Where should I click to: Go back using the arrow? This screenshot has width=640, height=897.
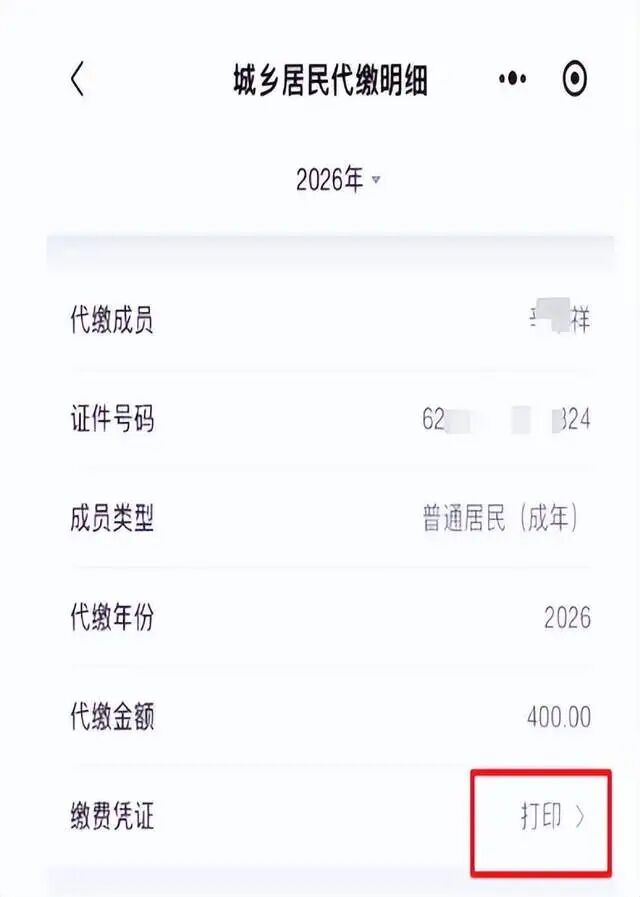point(78,80)
